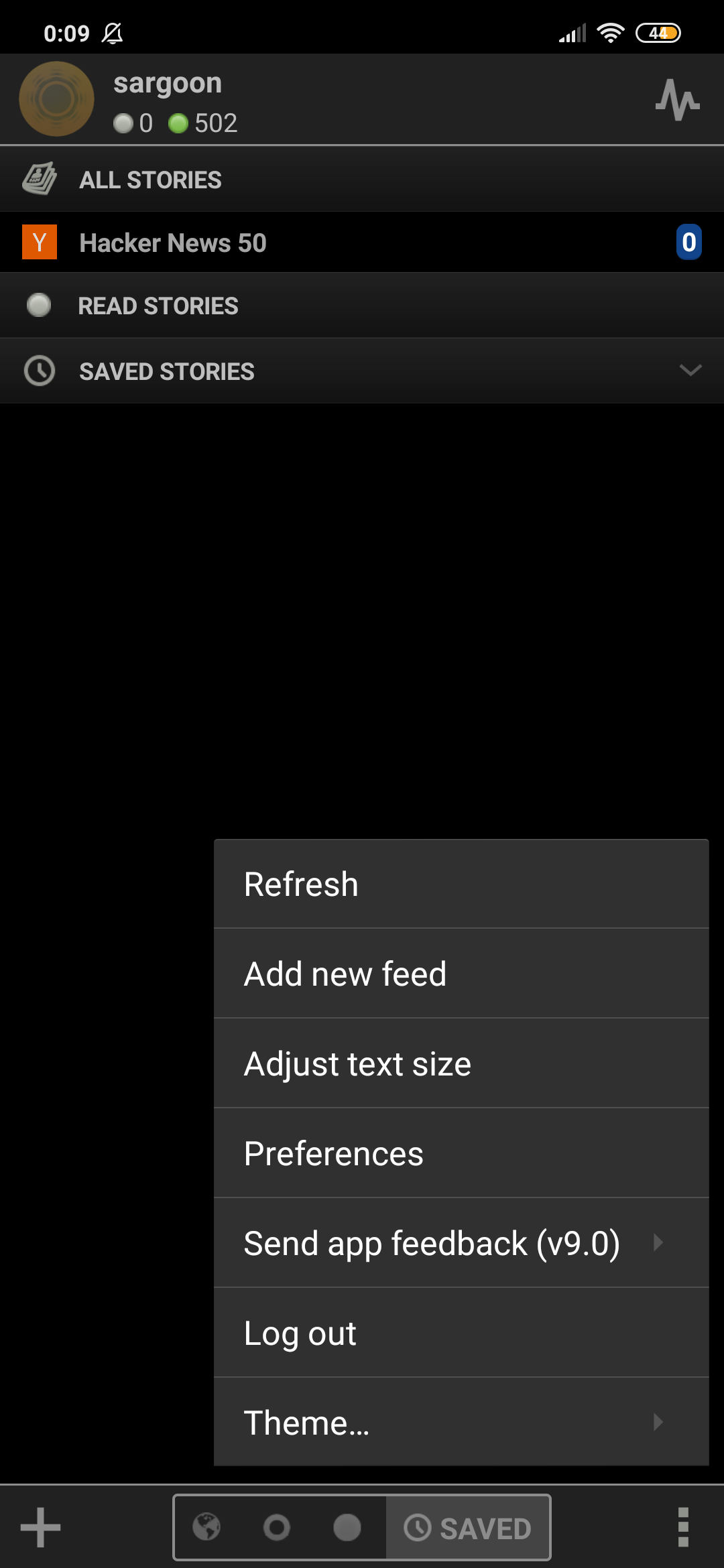Switch to the Saved filter

pyautogui.click(x=468, y=1528)
